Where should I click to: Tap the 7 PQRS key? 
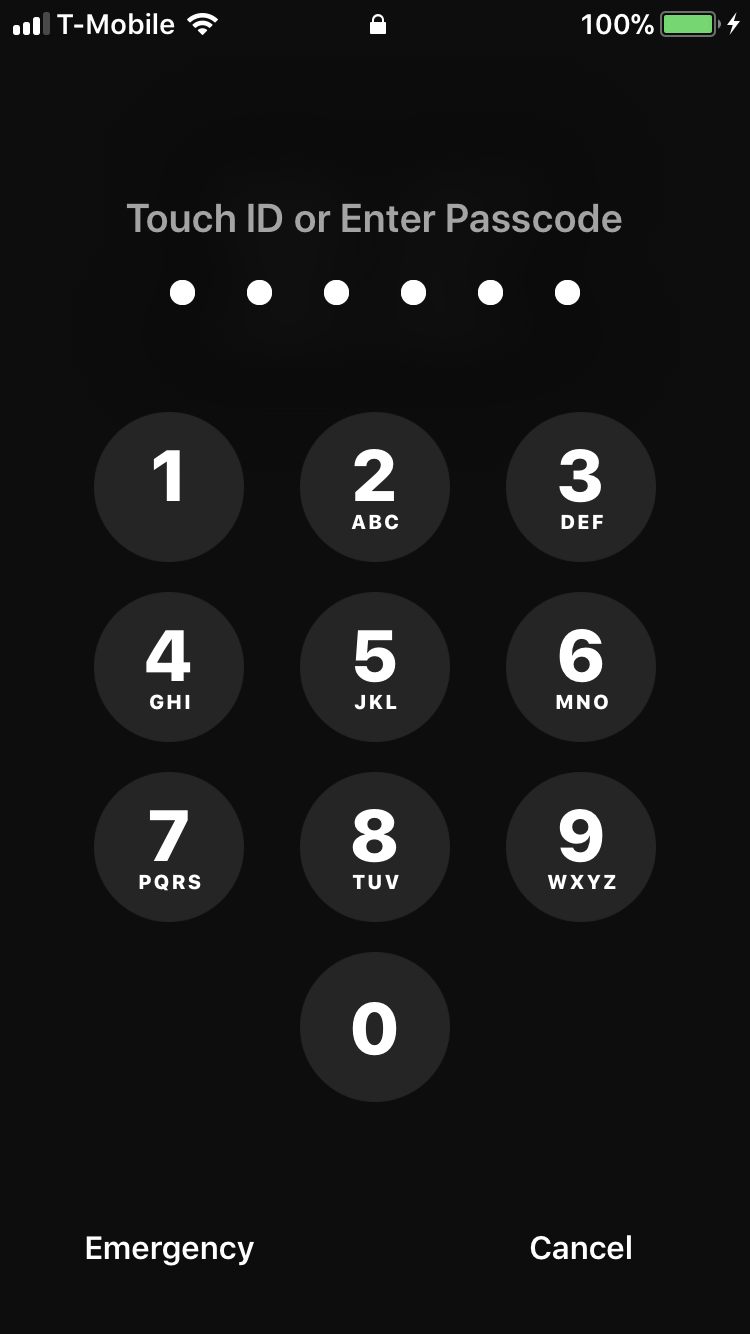[169, 847]
